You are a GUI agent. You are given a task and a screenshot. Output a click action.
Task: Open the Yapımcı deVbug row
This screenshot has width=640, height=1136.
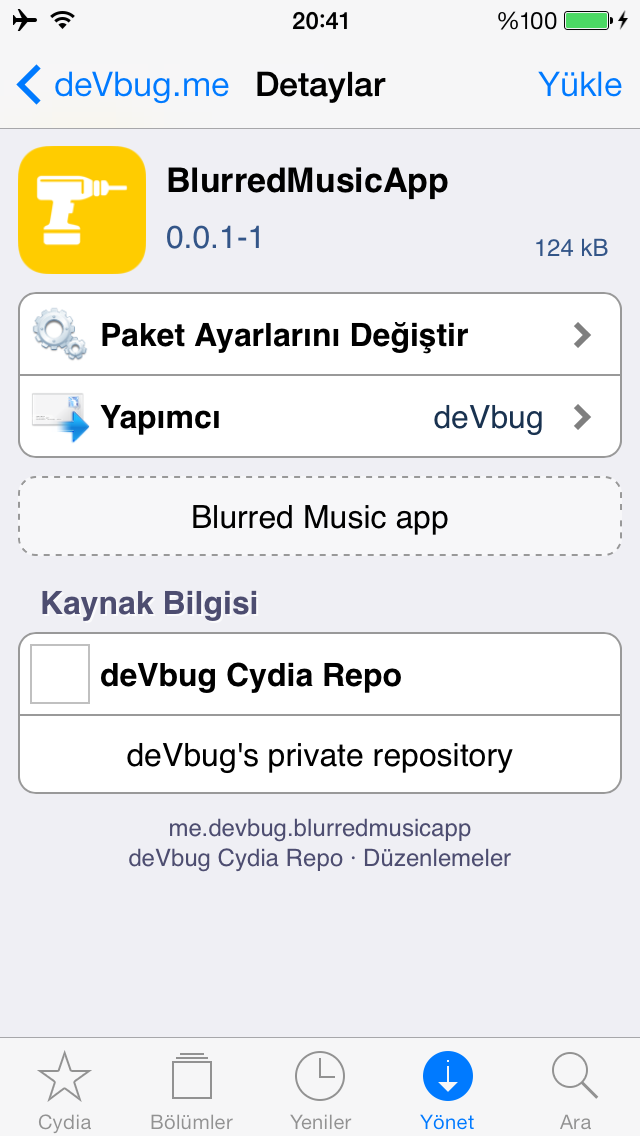point(320,417)
